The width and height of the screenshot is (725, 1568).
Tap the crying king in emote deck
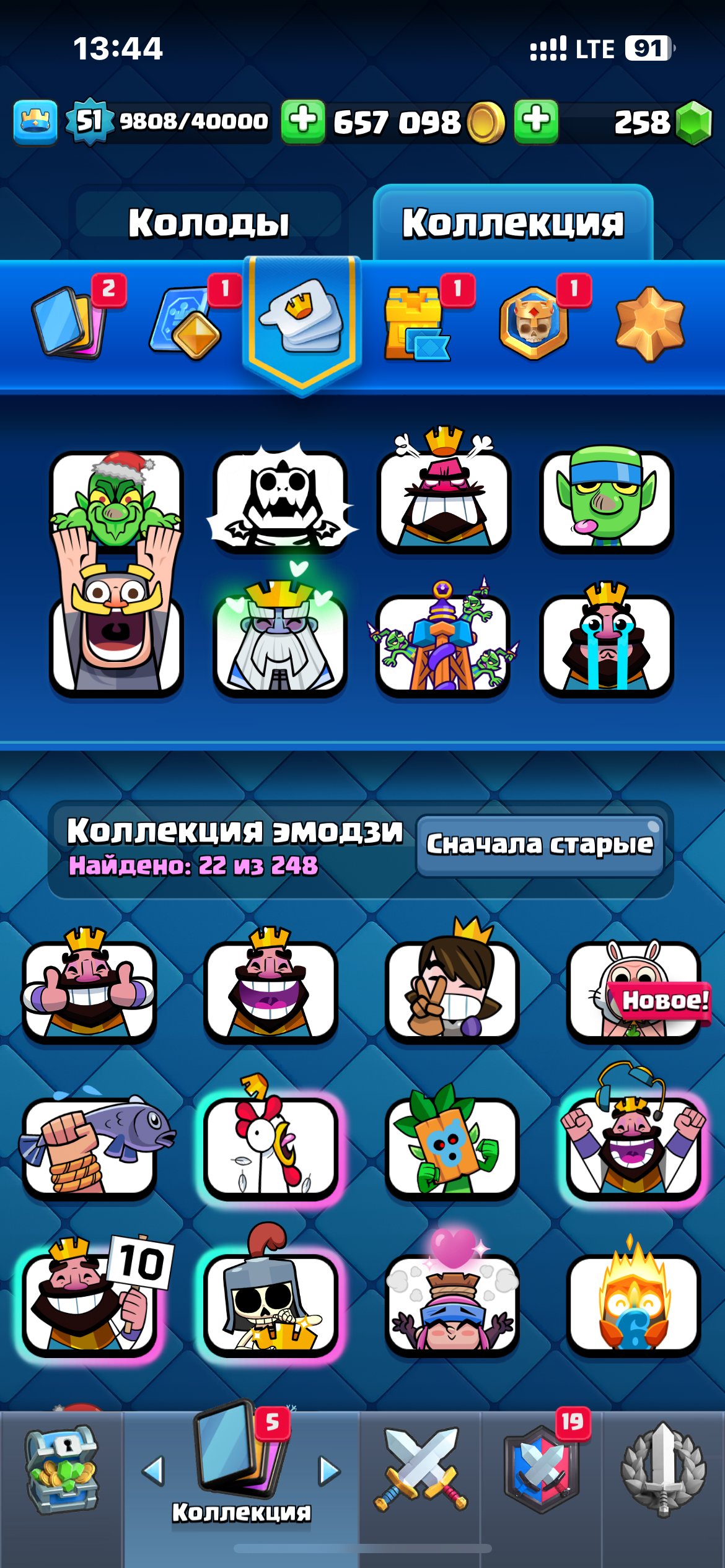pos(606,644)
